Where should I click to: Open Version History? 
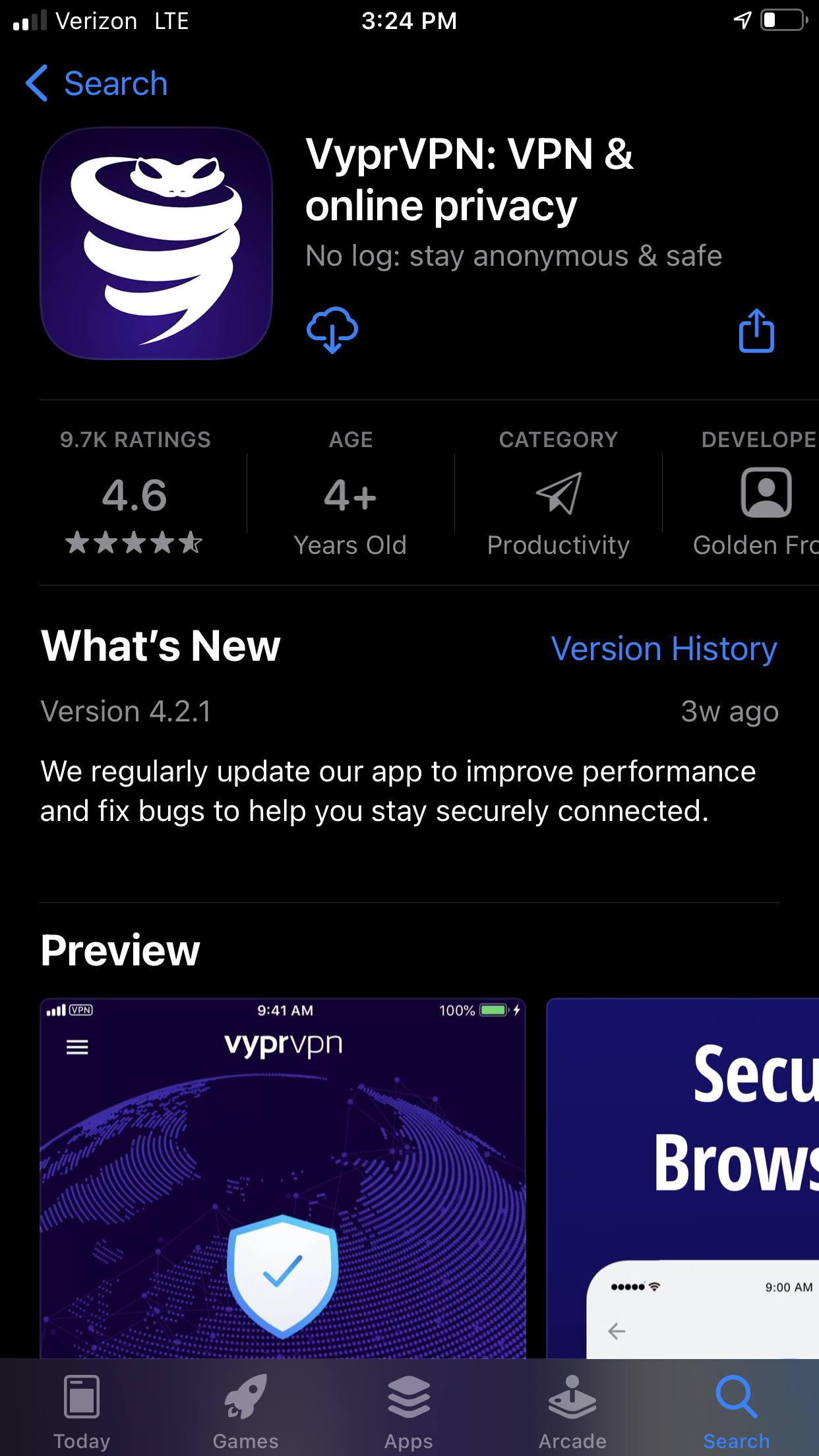coord(663,649)
